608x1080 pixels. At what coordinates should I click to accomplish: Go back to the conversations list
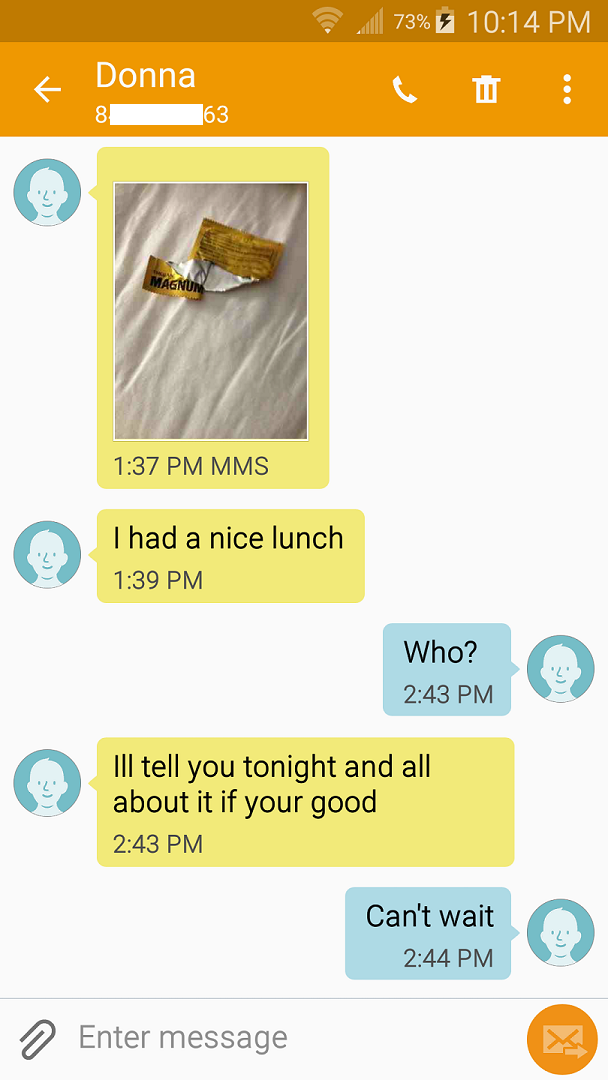pyautogui.click(x=47, y=90)
